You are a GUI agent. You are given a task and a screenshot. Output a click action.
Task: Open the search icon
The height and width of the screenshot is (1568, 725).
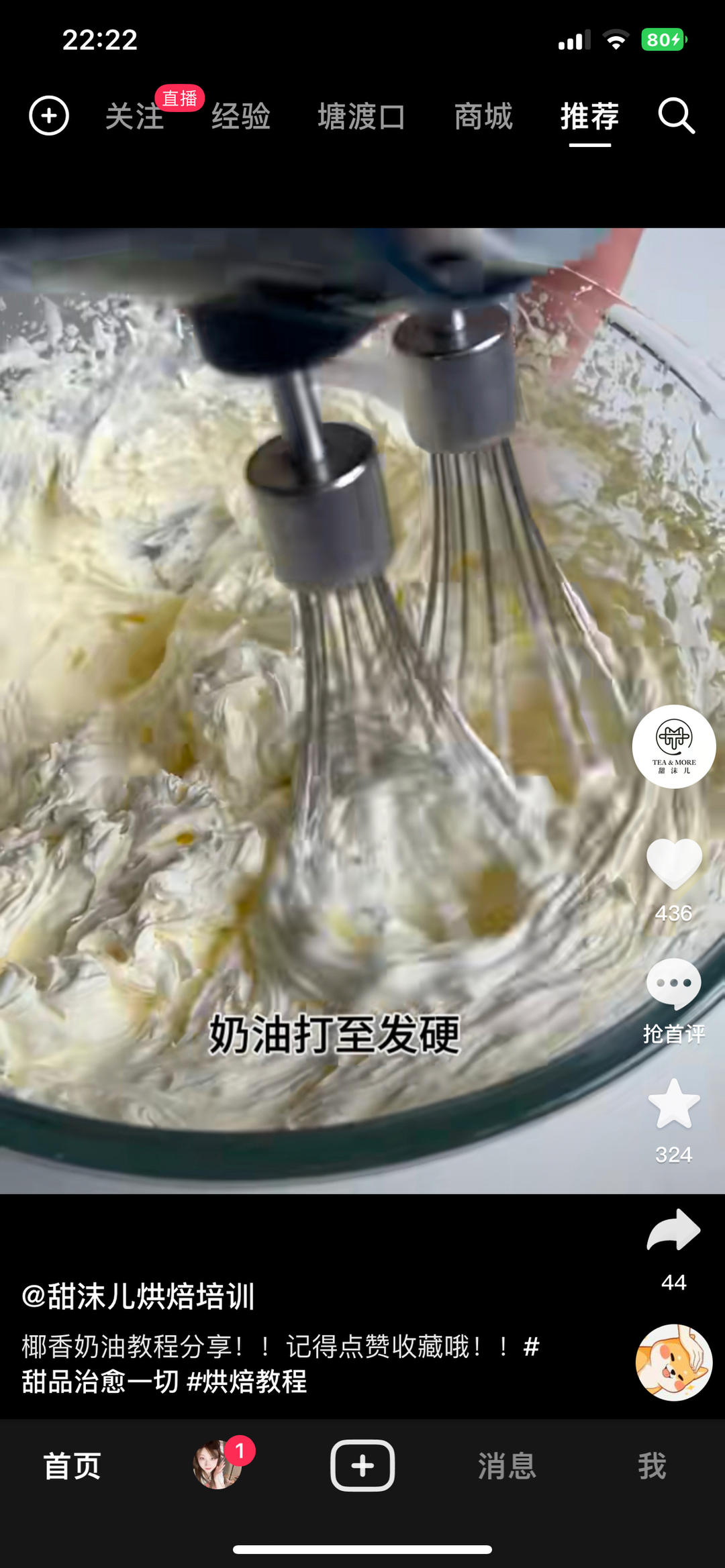coord(679,117)
